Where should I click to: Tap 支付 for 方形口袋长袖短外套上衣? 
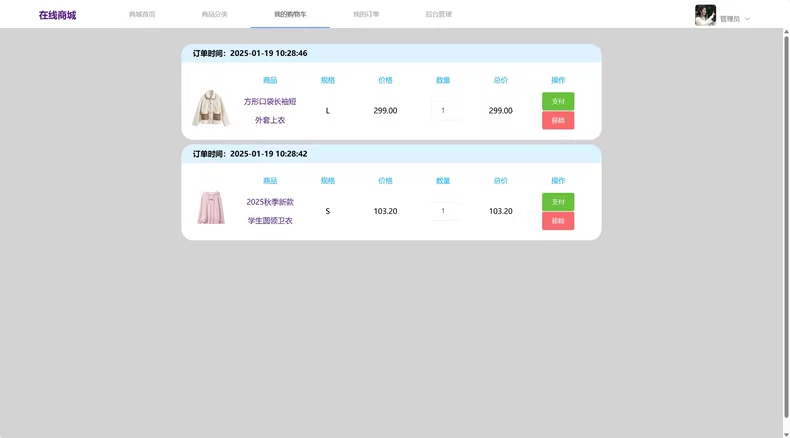[558, 101]
